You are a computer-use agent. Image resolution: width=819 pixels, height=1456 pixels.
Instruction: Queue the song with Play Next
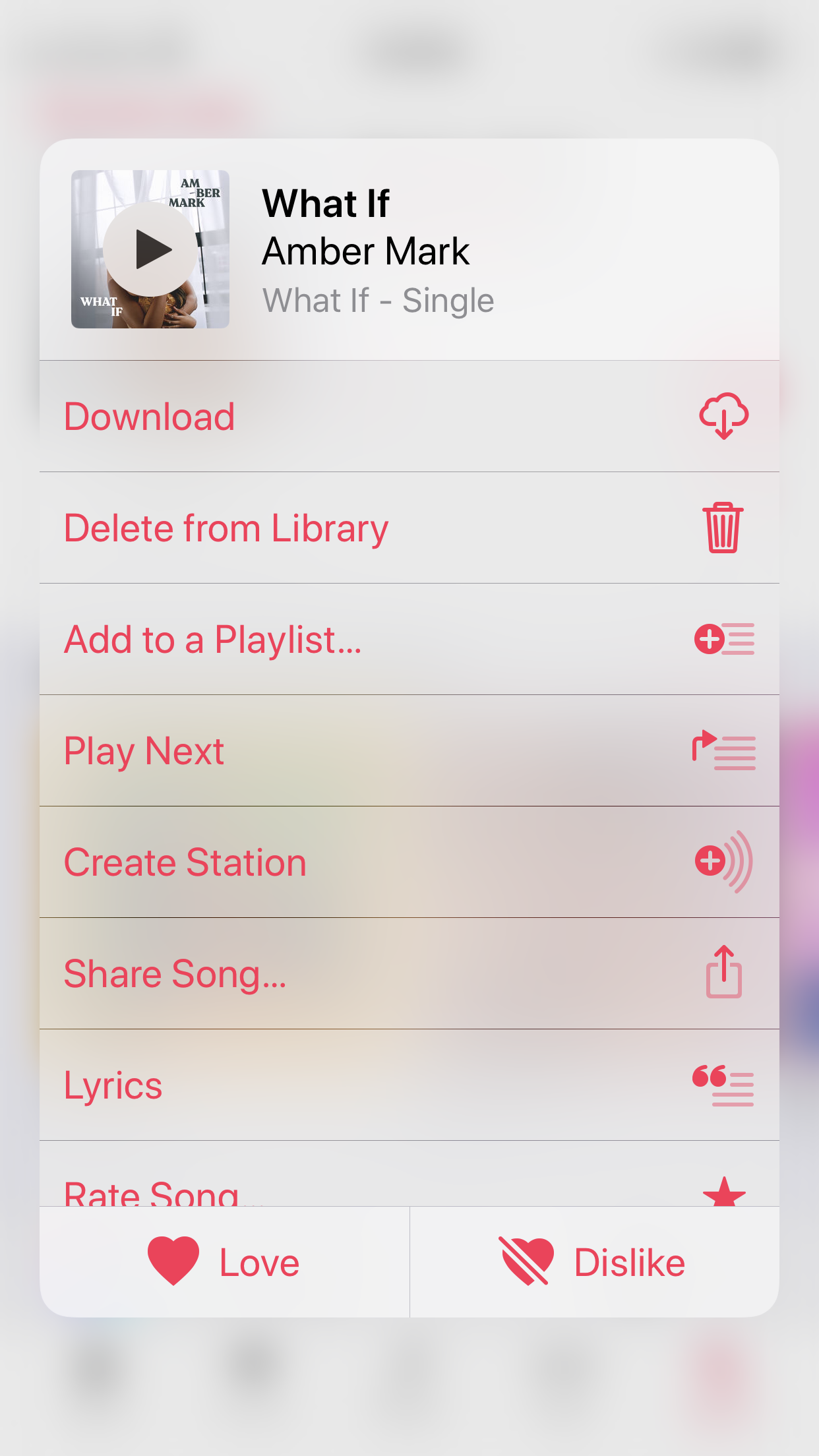point(409,751)
